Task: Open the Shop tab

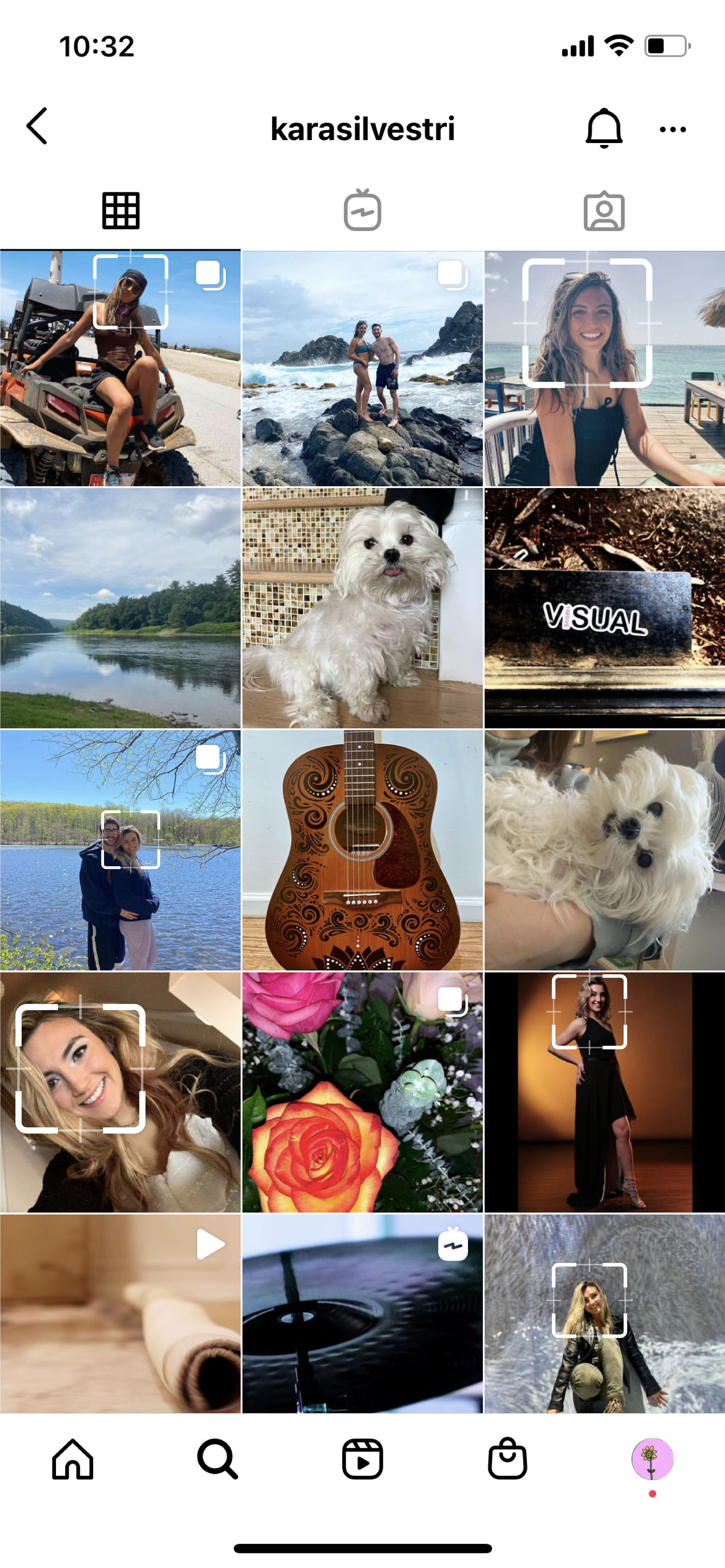Action: point(507,1459)
